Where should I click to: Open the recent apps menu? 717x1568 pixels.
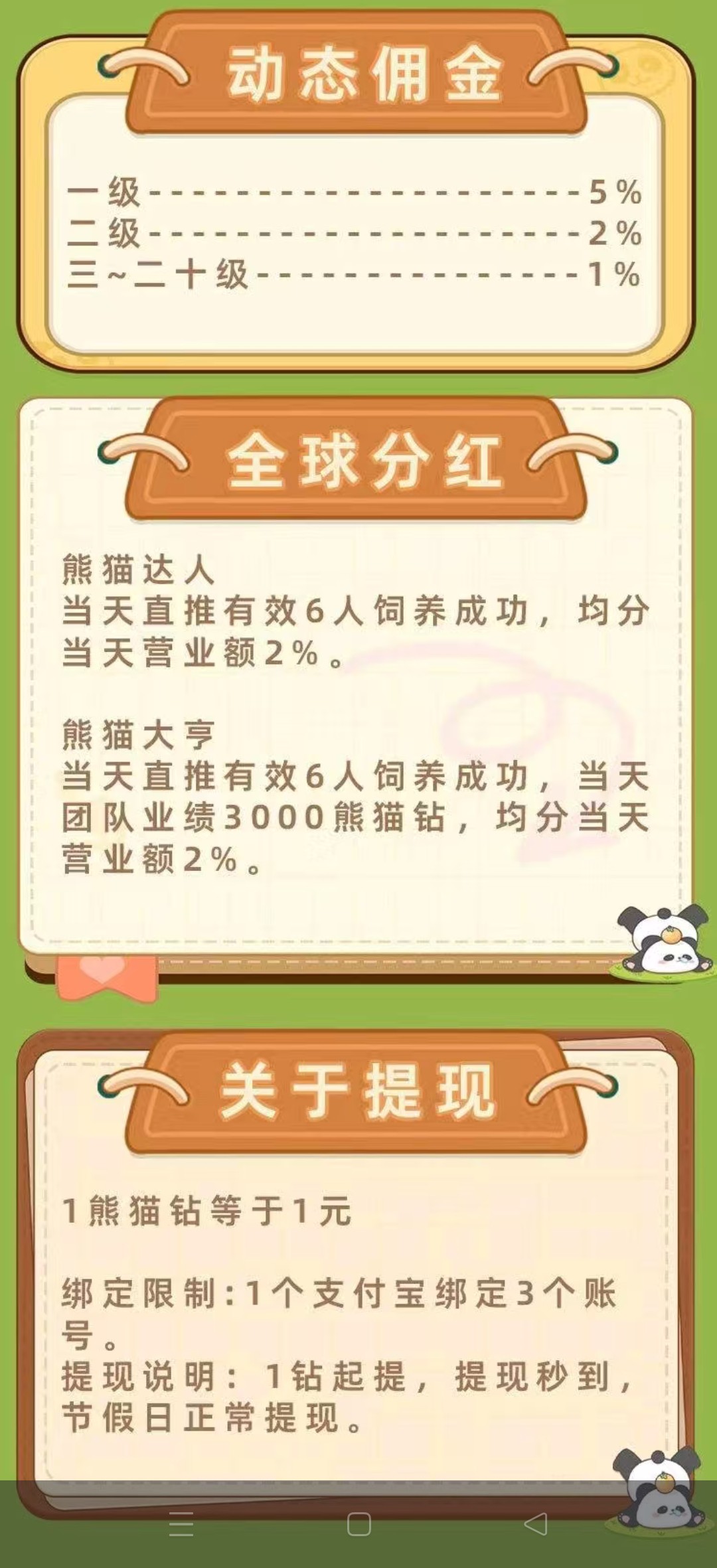[x=181, y=1524]
